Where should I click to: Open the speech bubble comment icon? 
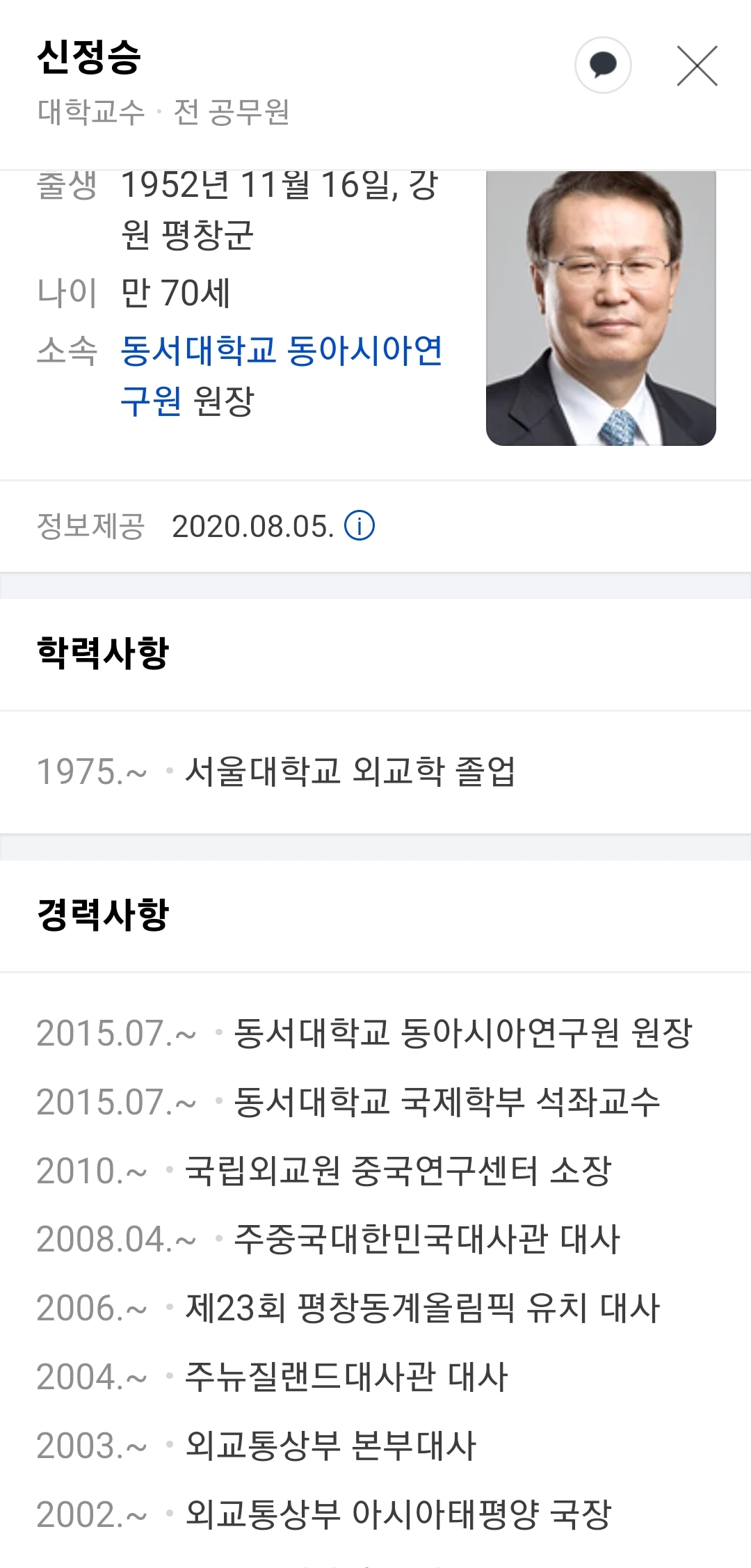(603, 65)
